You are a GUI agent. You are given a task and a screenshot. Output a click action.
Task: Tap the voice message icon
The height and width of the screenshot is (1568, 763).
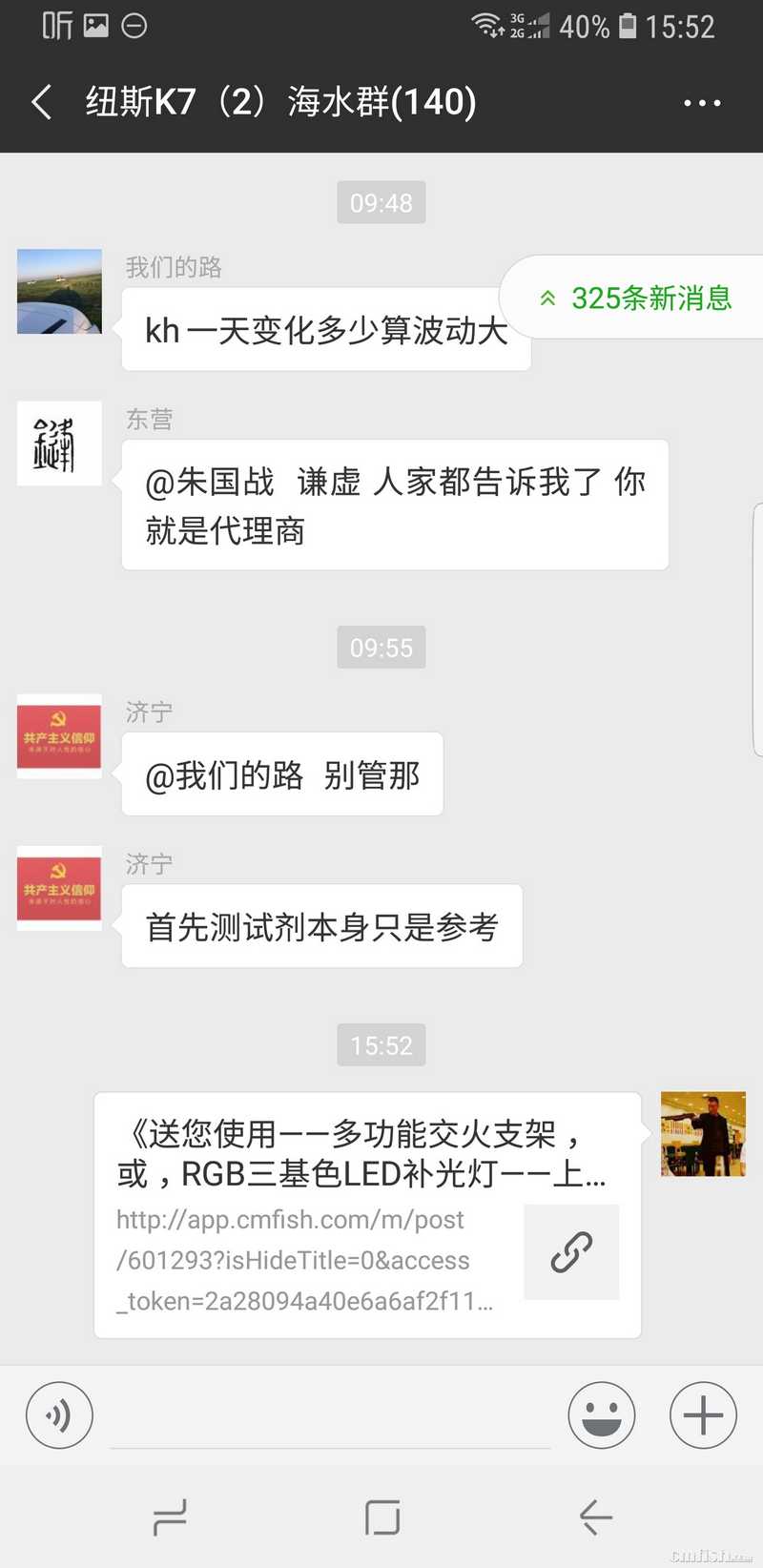pyautogui.click(x=59, y=1416)
